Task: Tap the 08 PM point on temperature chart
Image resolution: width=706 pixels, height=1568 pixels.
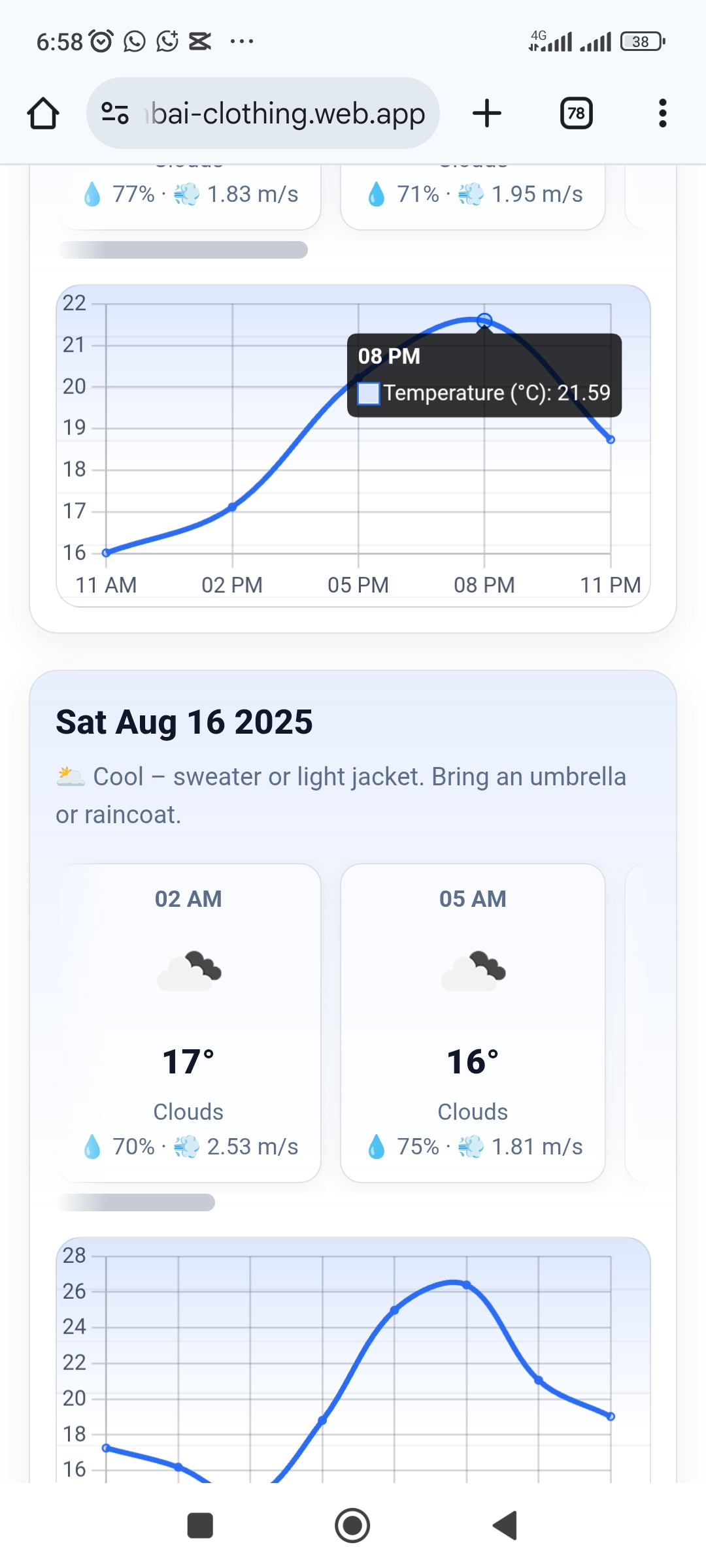Action: (484, 320)
